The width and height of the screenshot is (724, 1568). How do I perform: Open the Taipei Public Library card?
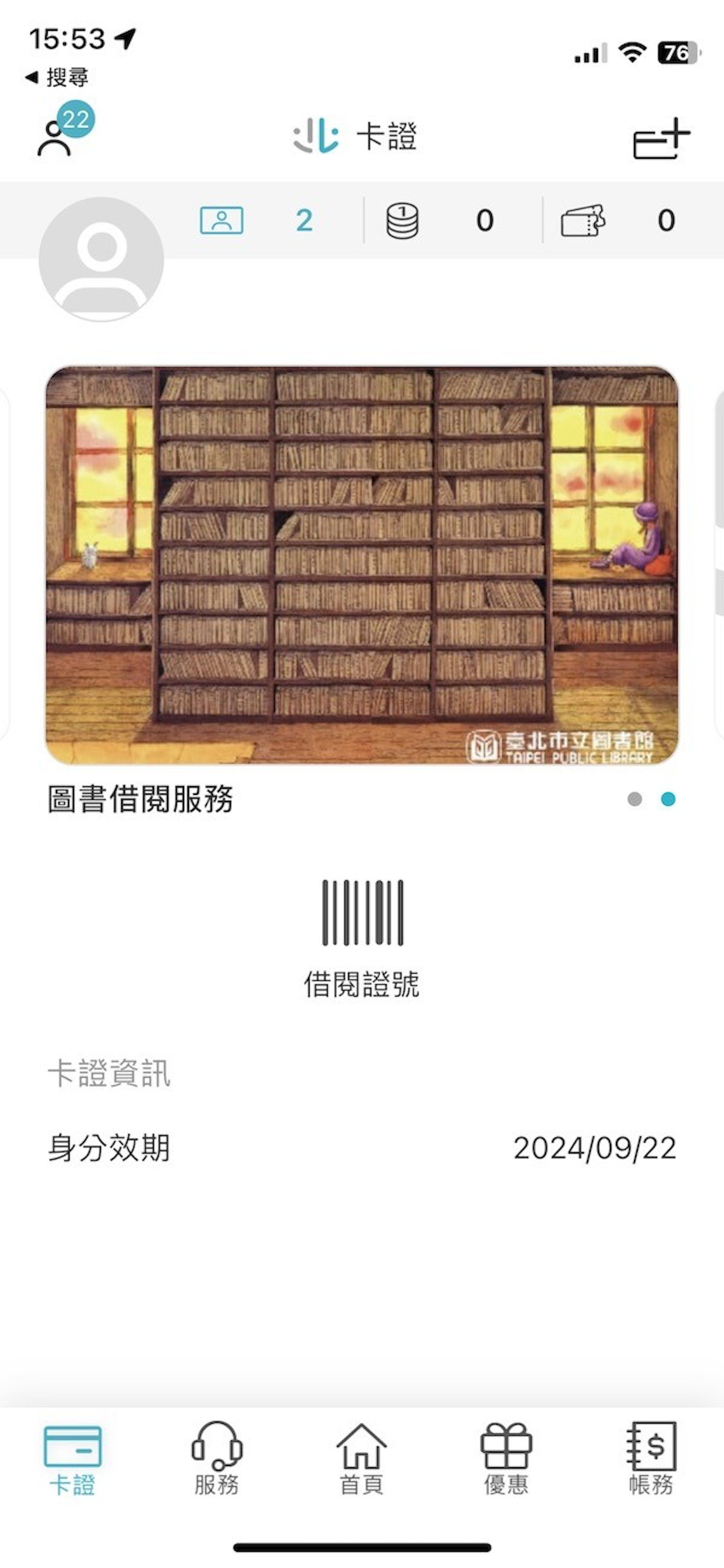(x=362, y=565)
